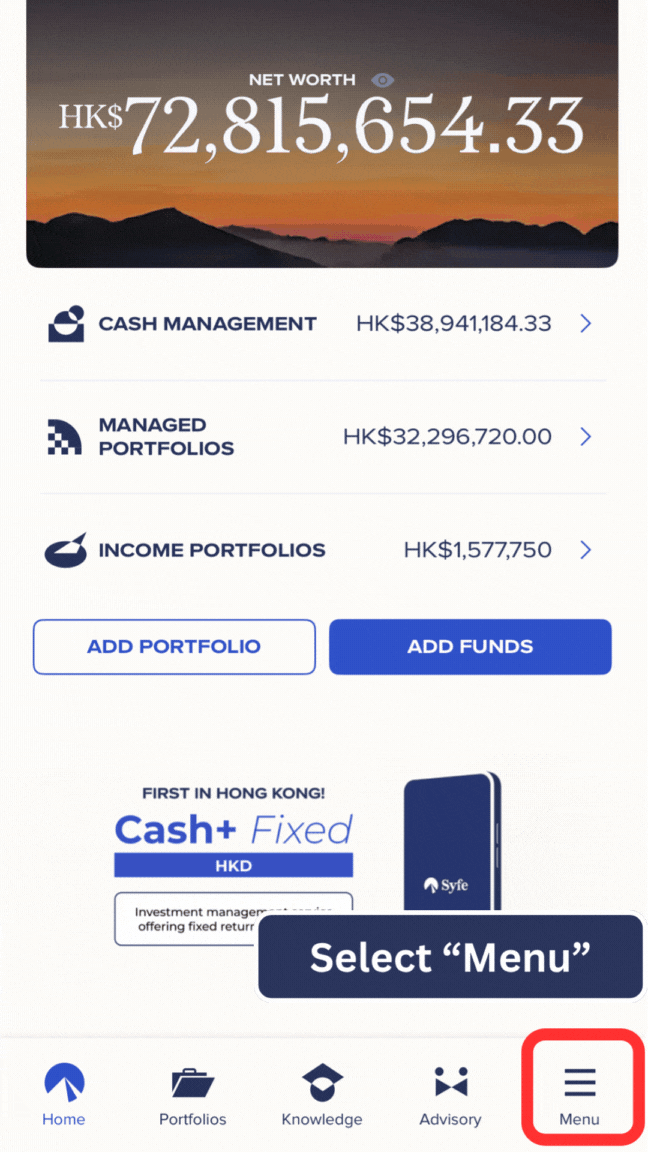Select the Menu tab
Image resolution: width=648 pixels, height=1152 pixels.
pos(580,1095)
